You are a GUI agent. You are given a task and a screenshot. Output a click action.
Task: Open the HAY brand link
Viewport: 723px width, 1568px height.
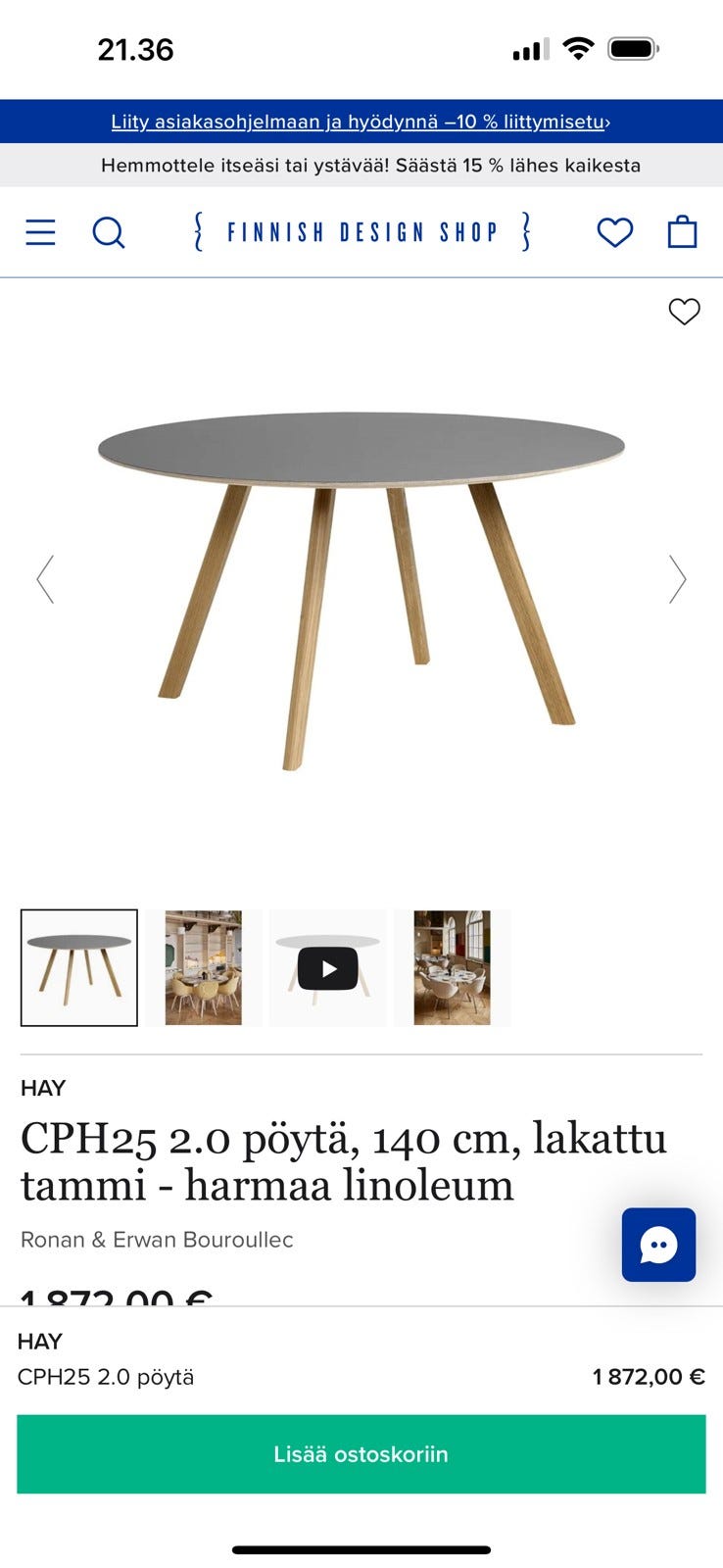pos(43,1088)
